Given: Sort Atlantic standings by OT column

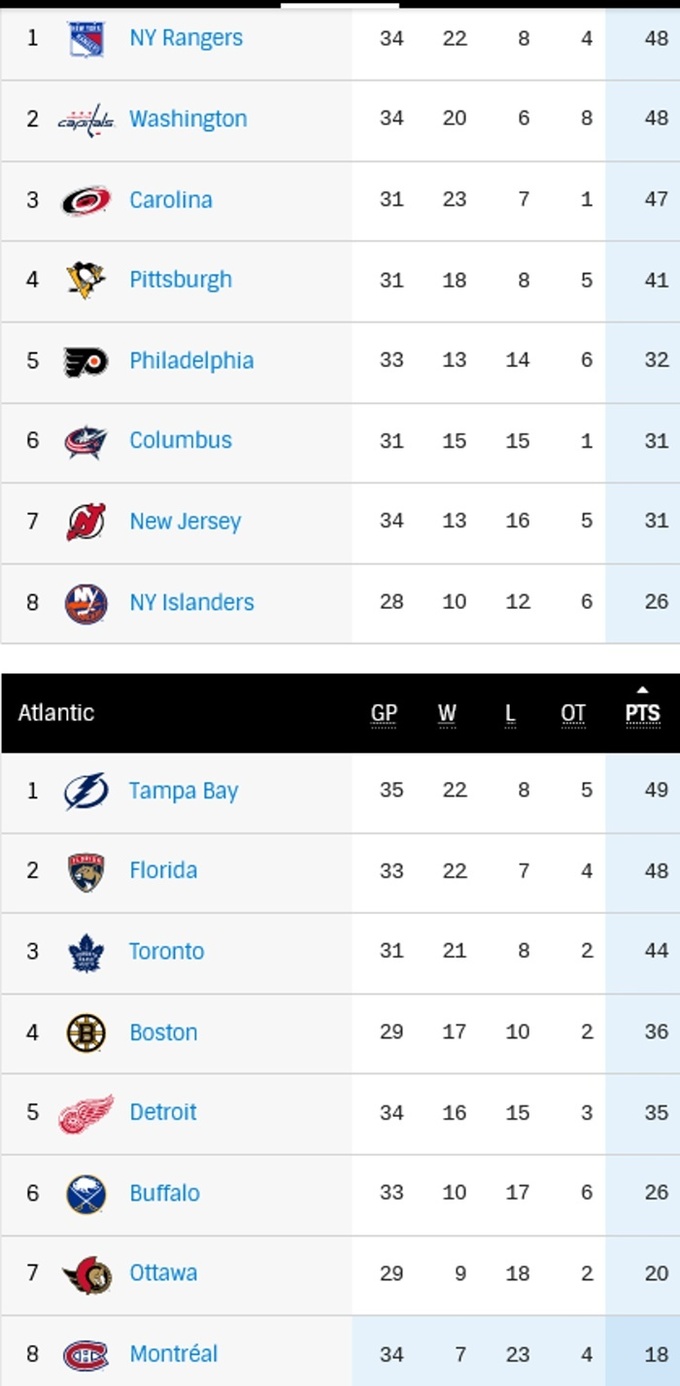Looking at the screenshot, I should point(573,713).
